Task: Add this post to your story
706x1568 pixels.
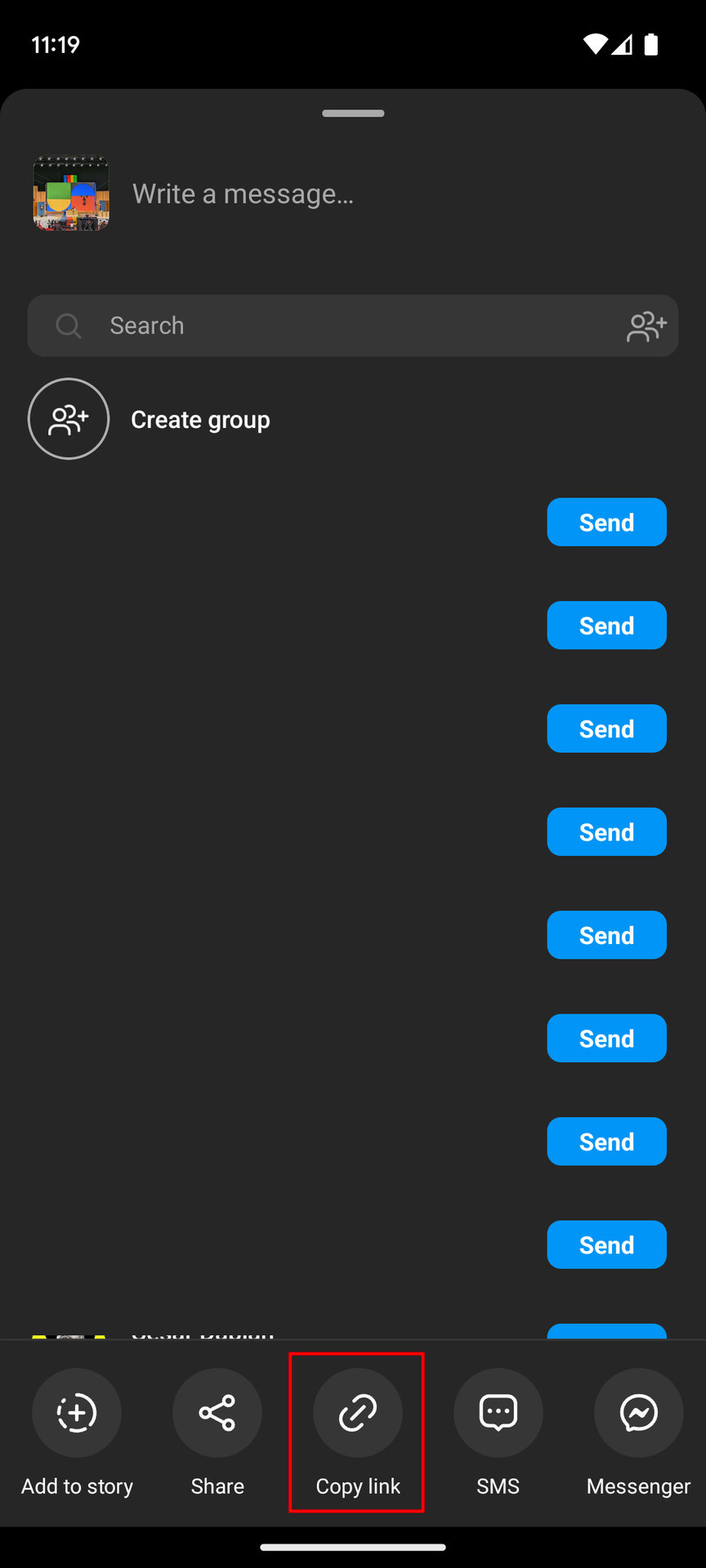Action: pos(77,1413)
